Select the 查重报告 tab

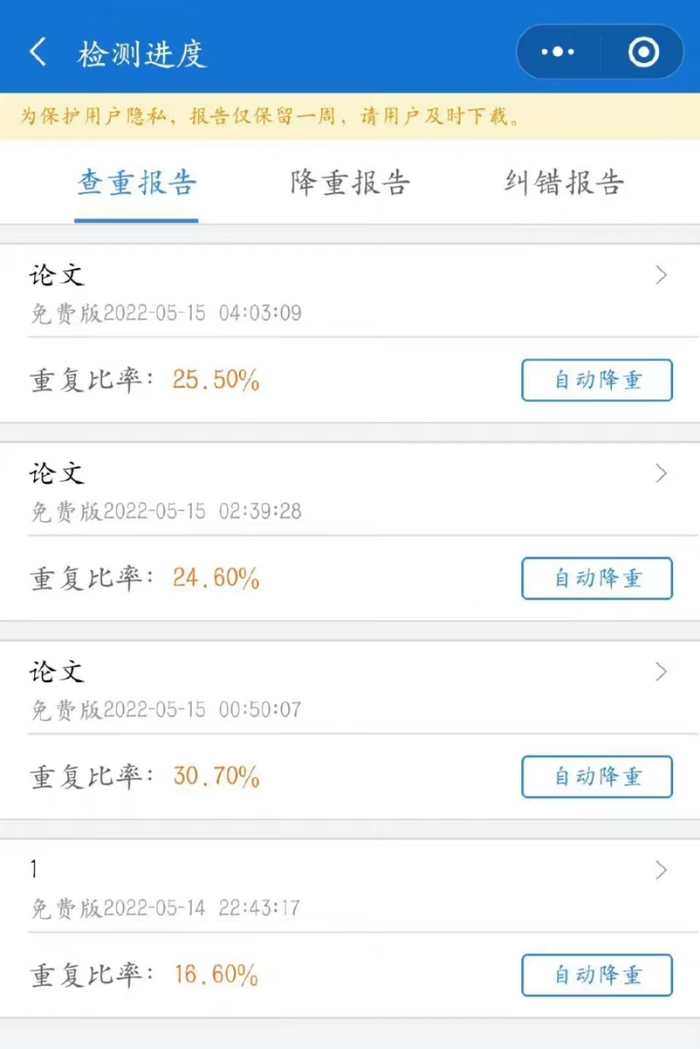tap(137, 183)
